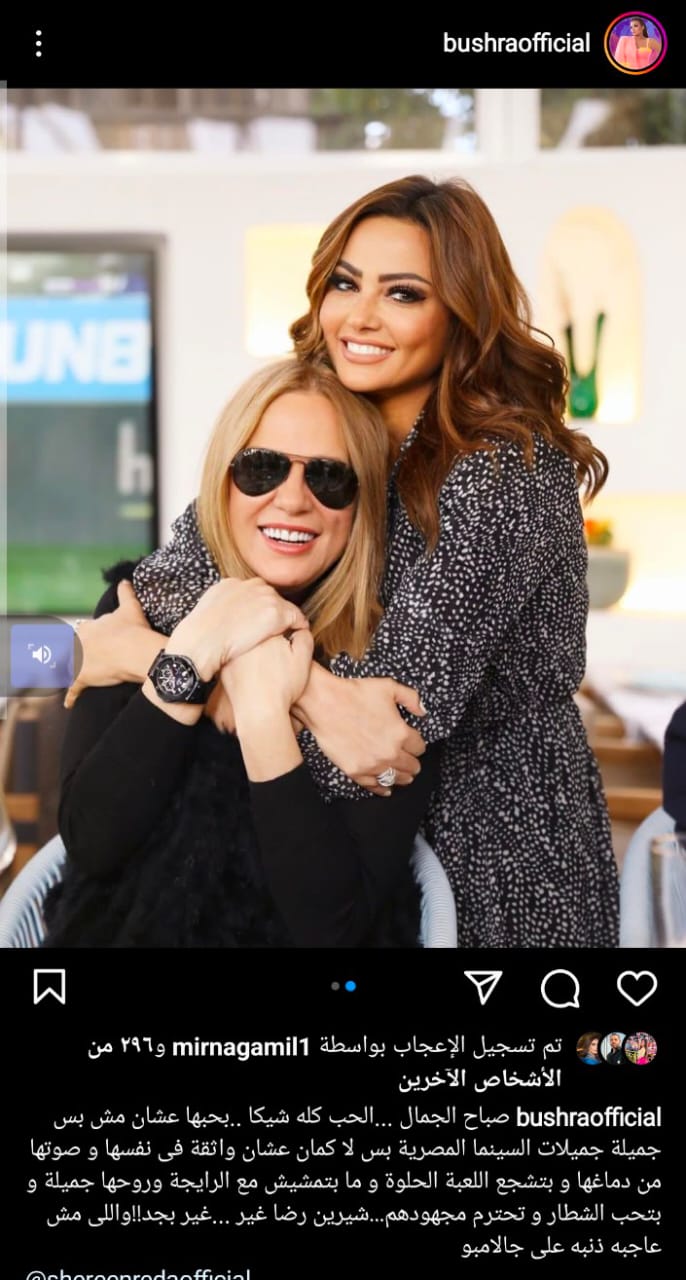Like this post with the heart icon
The height and width of the screenshot is (1280, 686).
click(637, 988)
